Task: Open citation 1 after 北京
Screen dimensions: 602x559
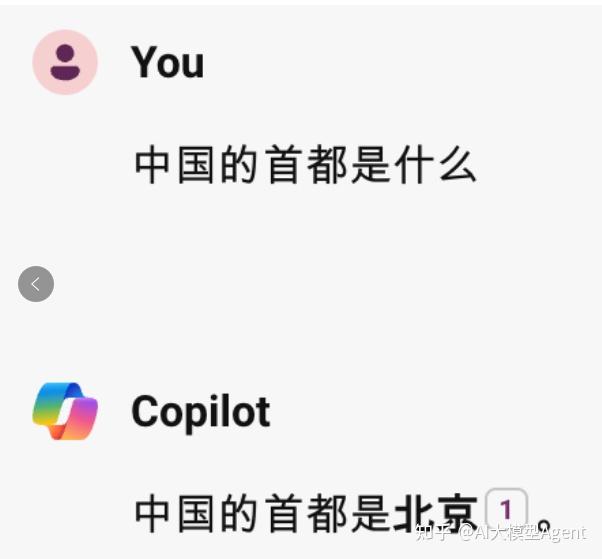Action: pos(505,508)
